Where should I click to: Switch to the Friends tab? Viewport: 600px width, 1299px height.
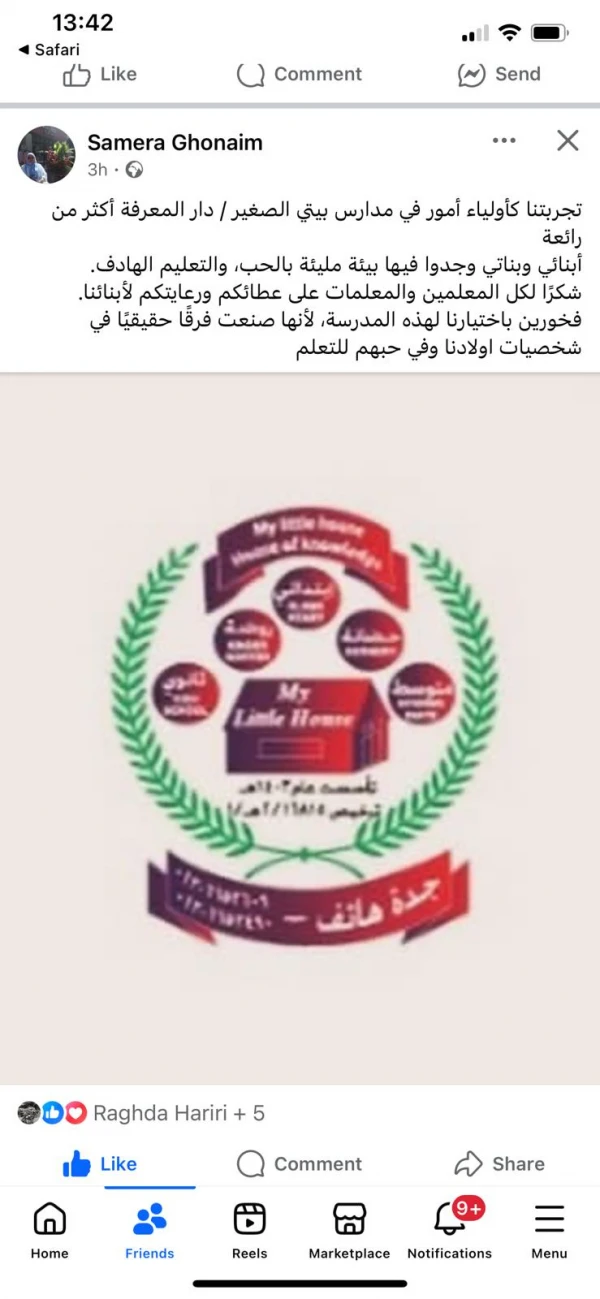(149, 1230)
